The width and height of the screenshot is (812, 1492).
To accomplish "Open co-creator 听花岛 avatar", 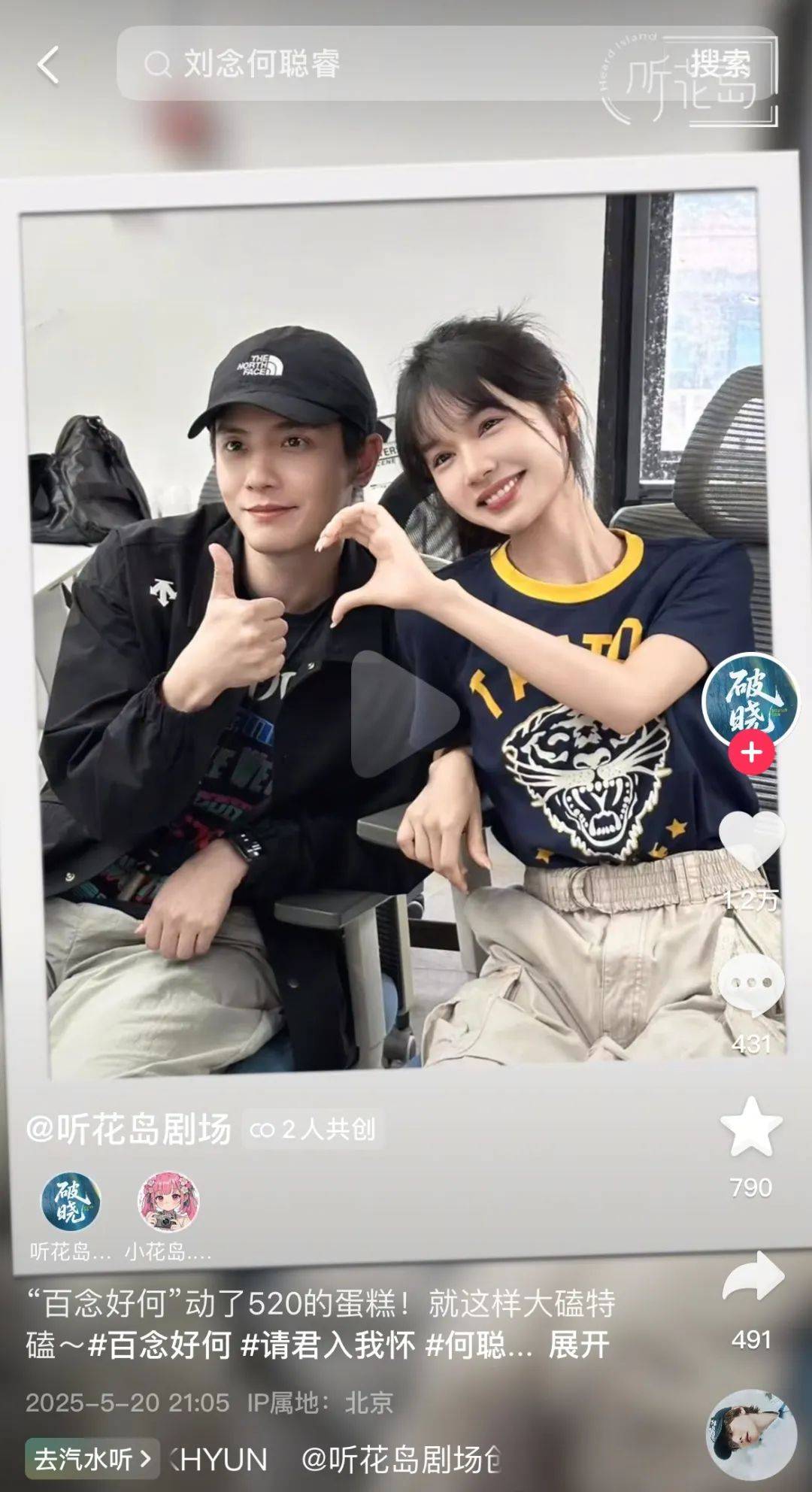I will point(70,1202).
